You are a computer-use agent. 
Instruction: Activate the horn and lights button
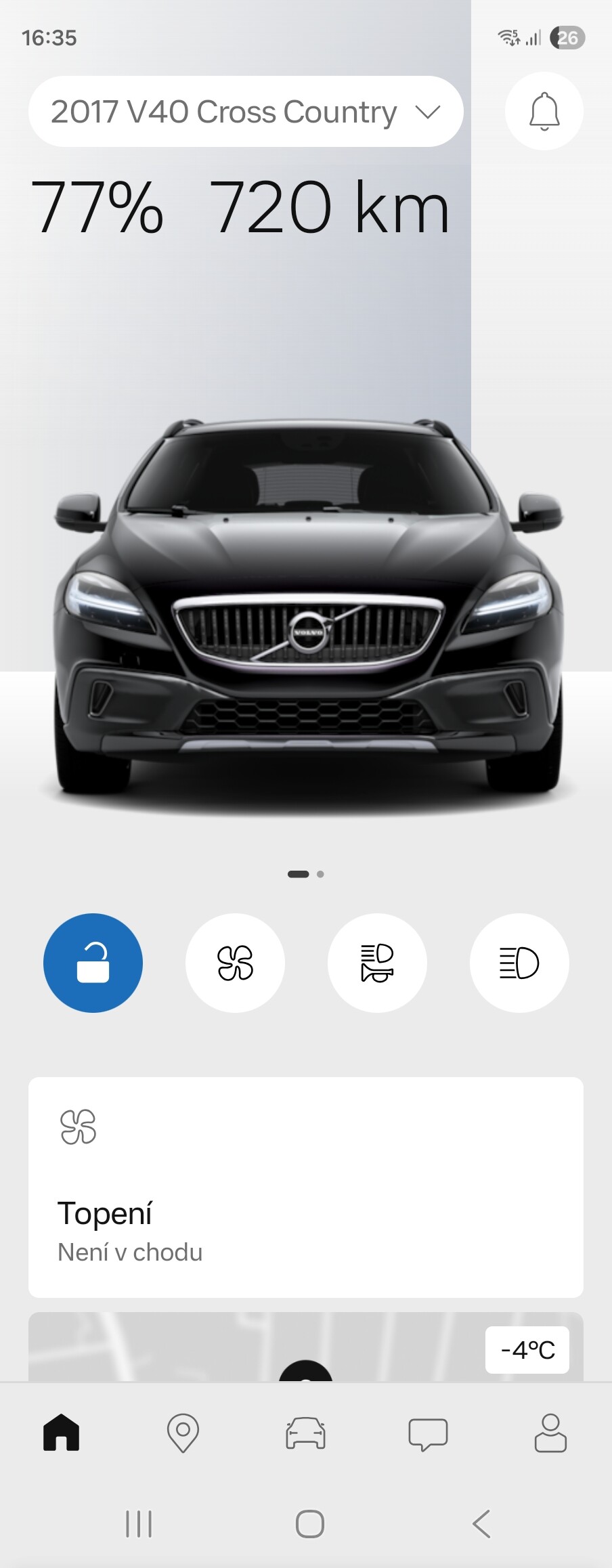(x=377, y=963)
